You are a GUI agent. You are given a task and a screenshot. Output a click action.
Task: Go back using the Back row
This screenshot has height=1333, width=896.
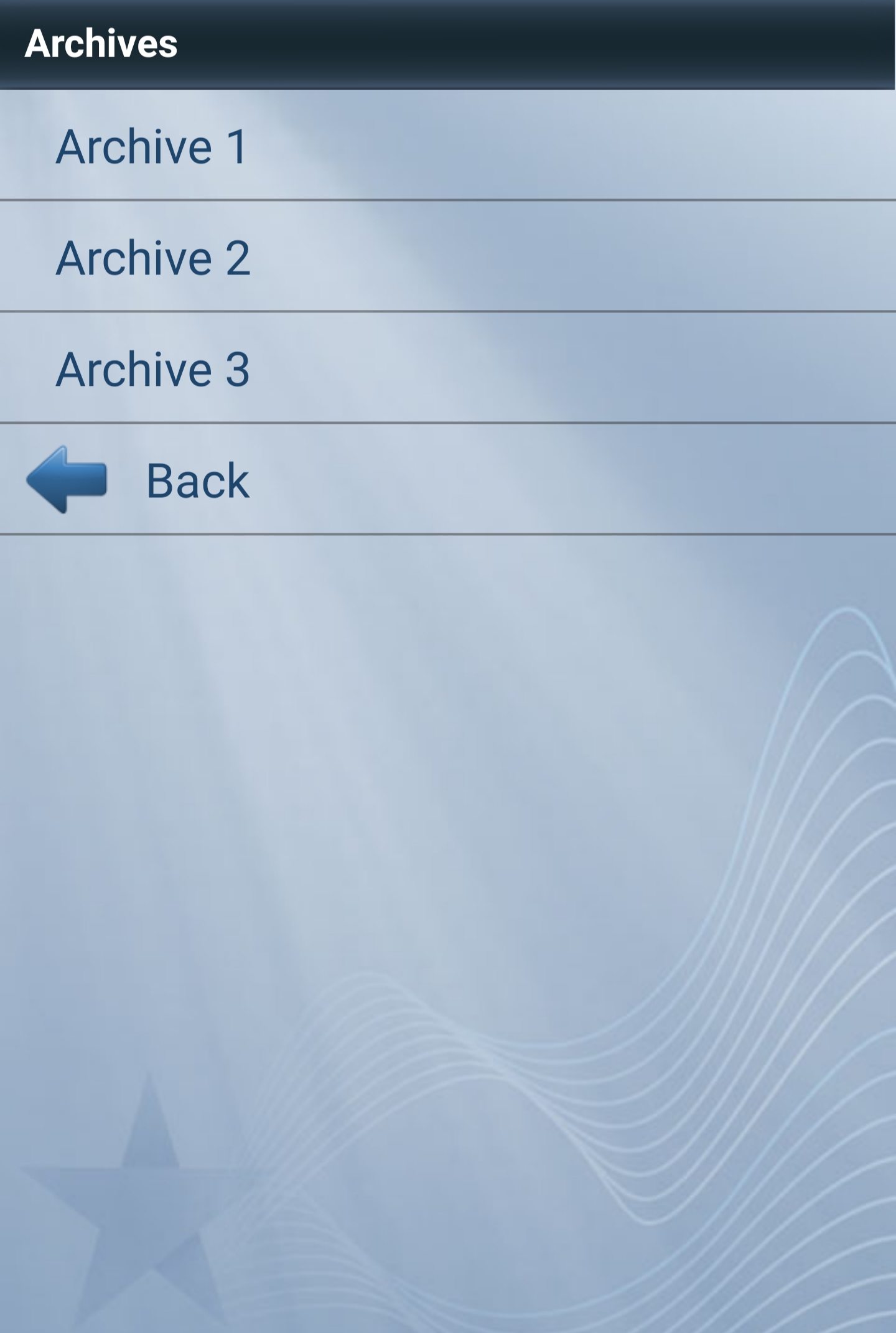click(x=198, y=480)
